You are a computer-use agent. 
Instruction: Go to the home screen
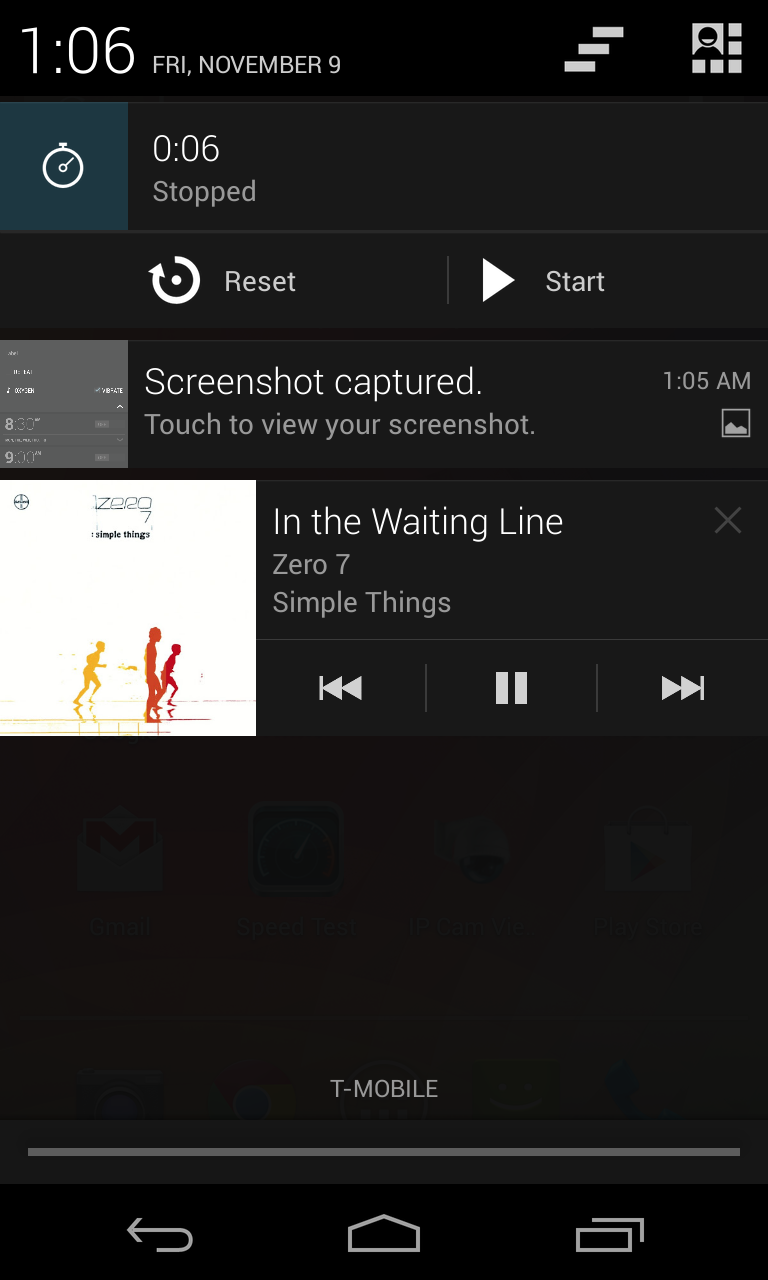[x=384, y=1235]
